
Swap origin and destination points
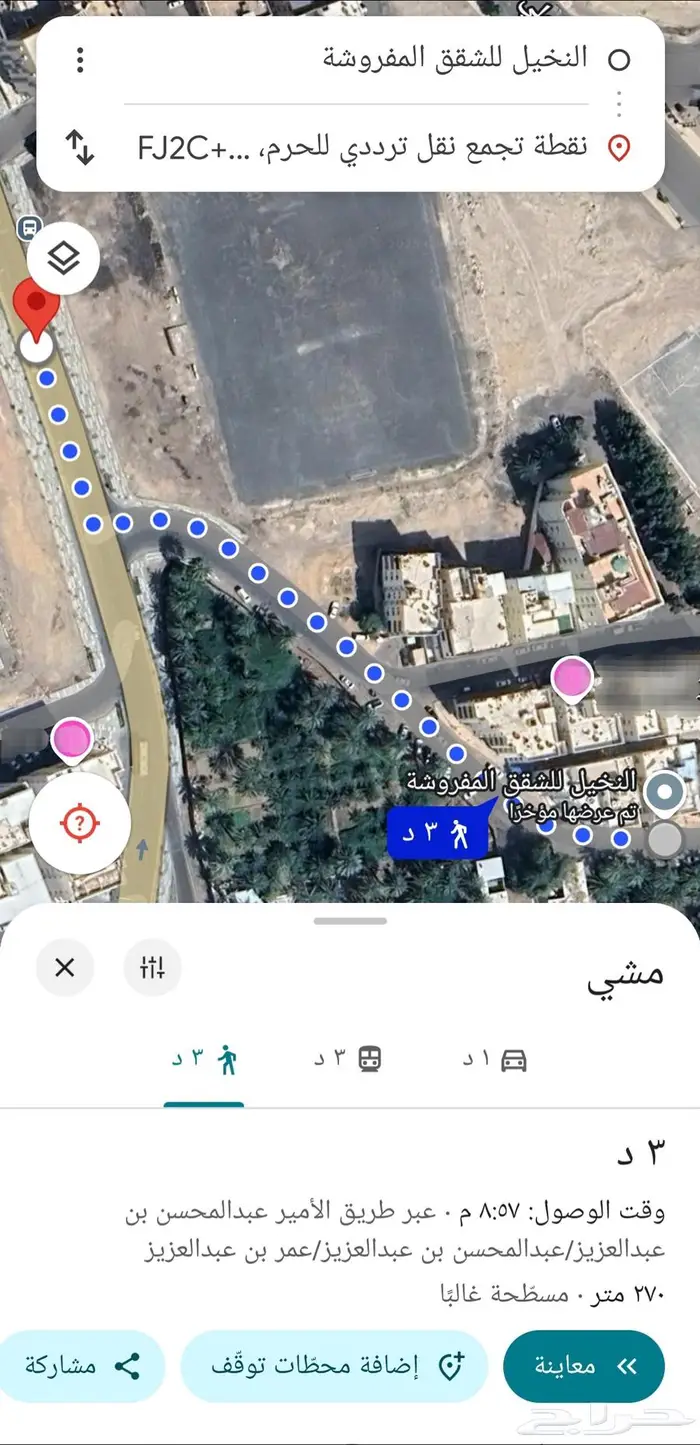(x=80, y=147)
